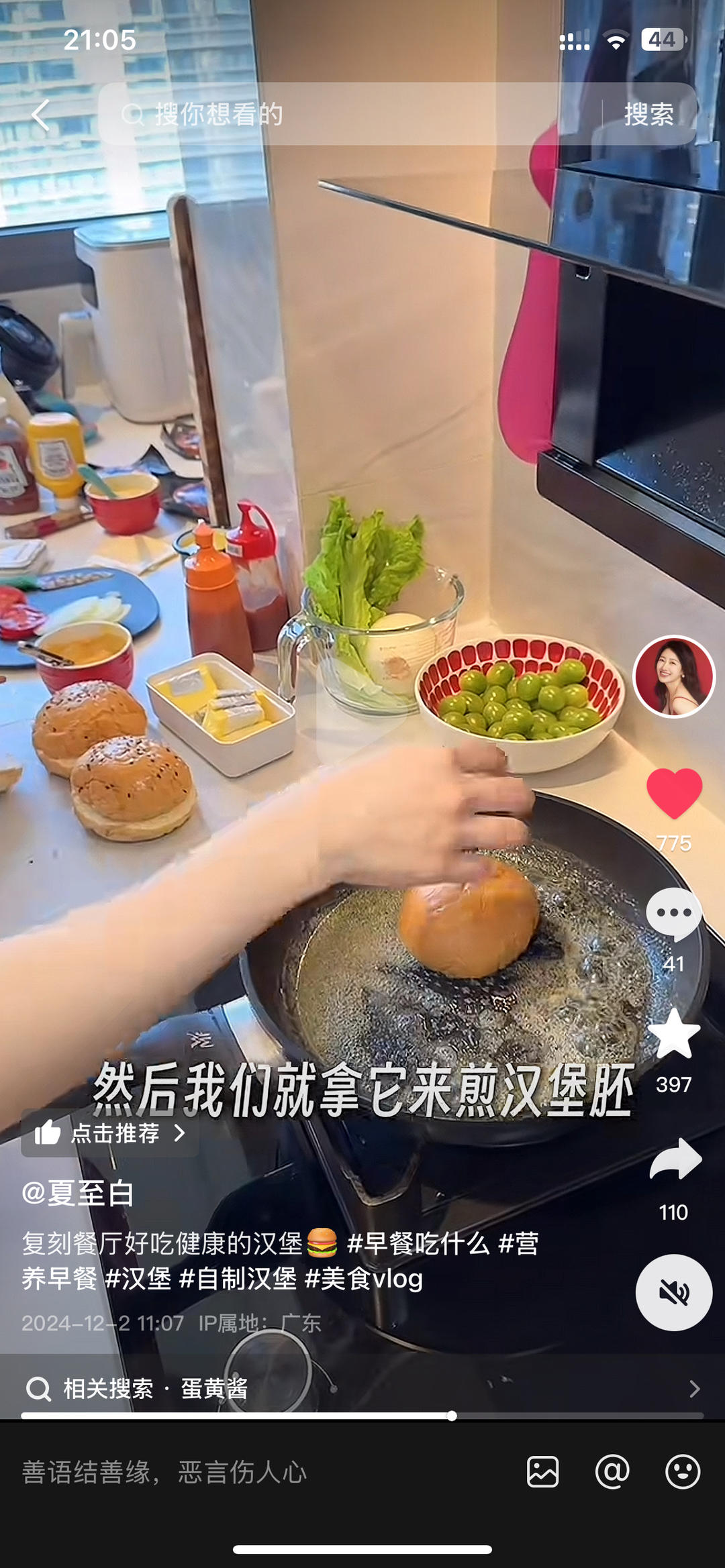Share the video with the arrow icon
Viewport: 725px width, 1568px height.
point(675,1159)
